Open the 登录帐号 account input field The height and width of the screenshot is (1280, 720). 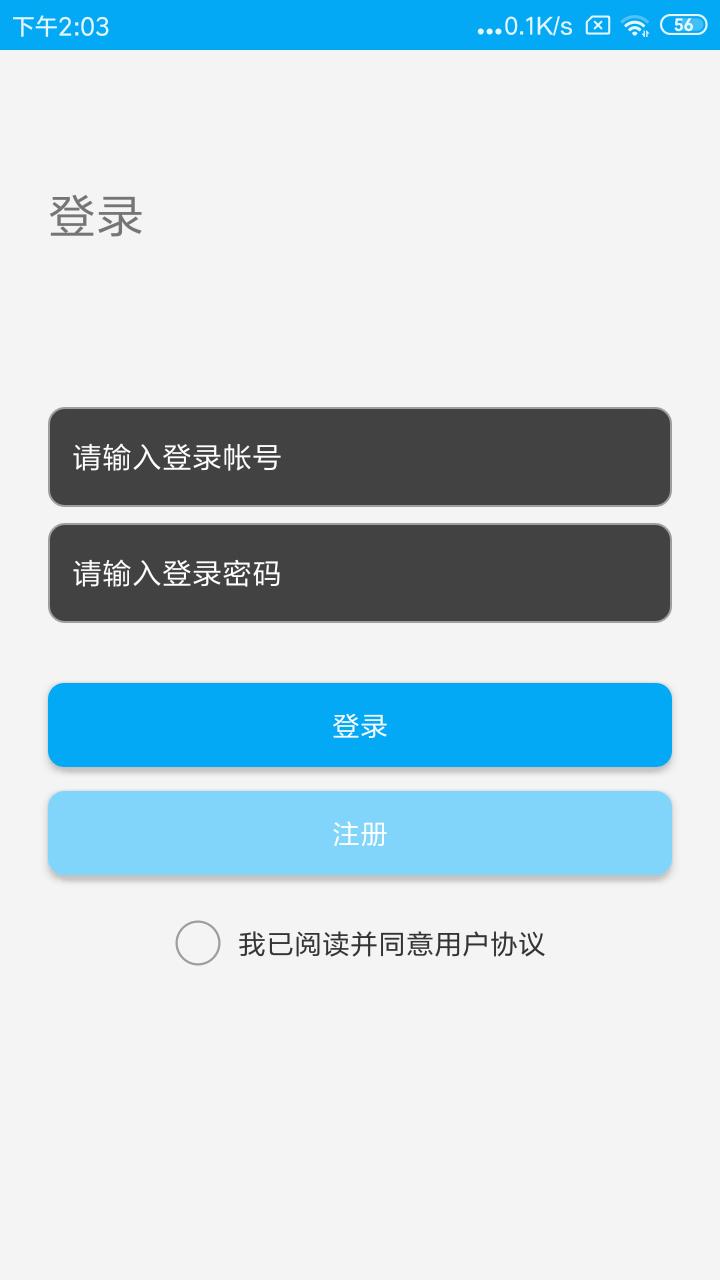[x=359, y=455]
